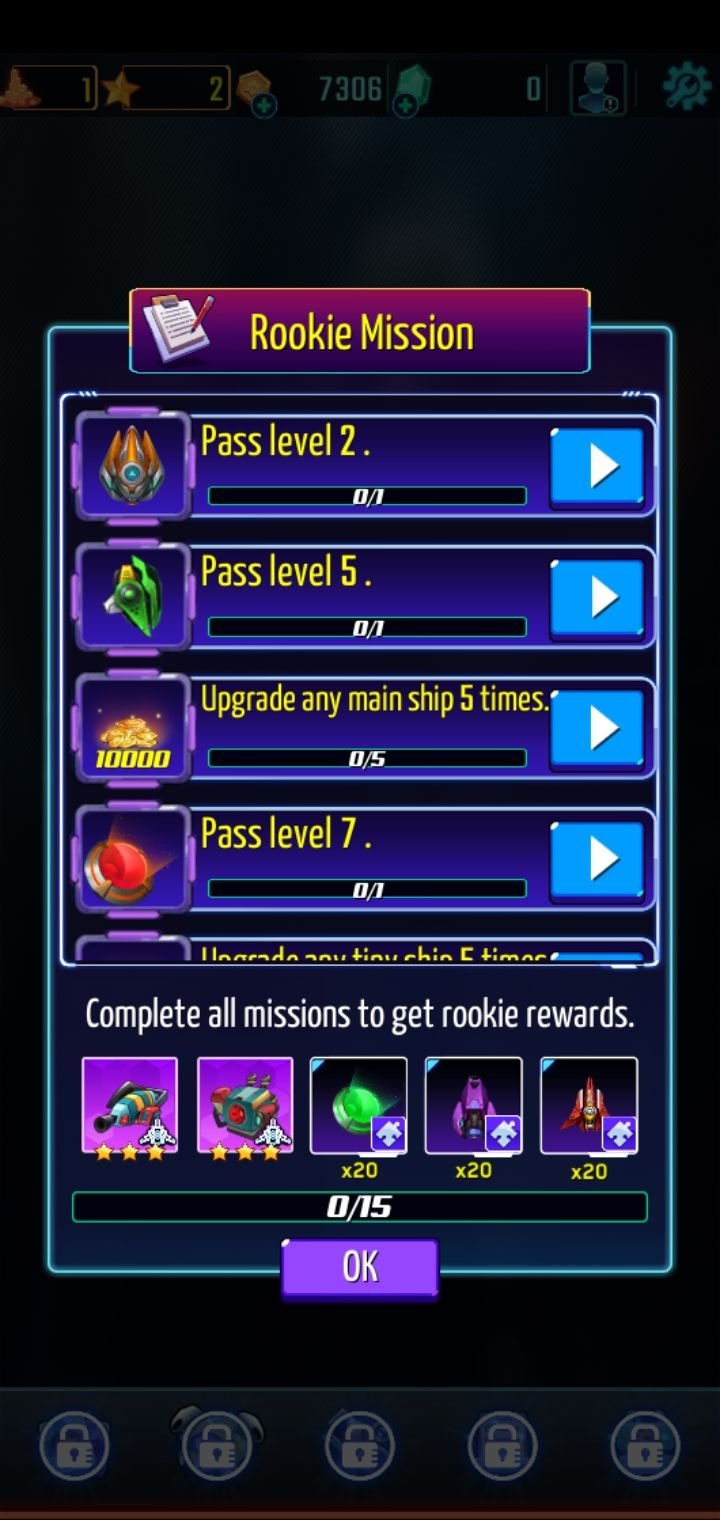This screenshot has height=1520, width=720.
Task: Tap the arrow for Upgrade any main ship
Action: [x=597, y=729]
